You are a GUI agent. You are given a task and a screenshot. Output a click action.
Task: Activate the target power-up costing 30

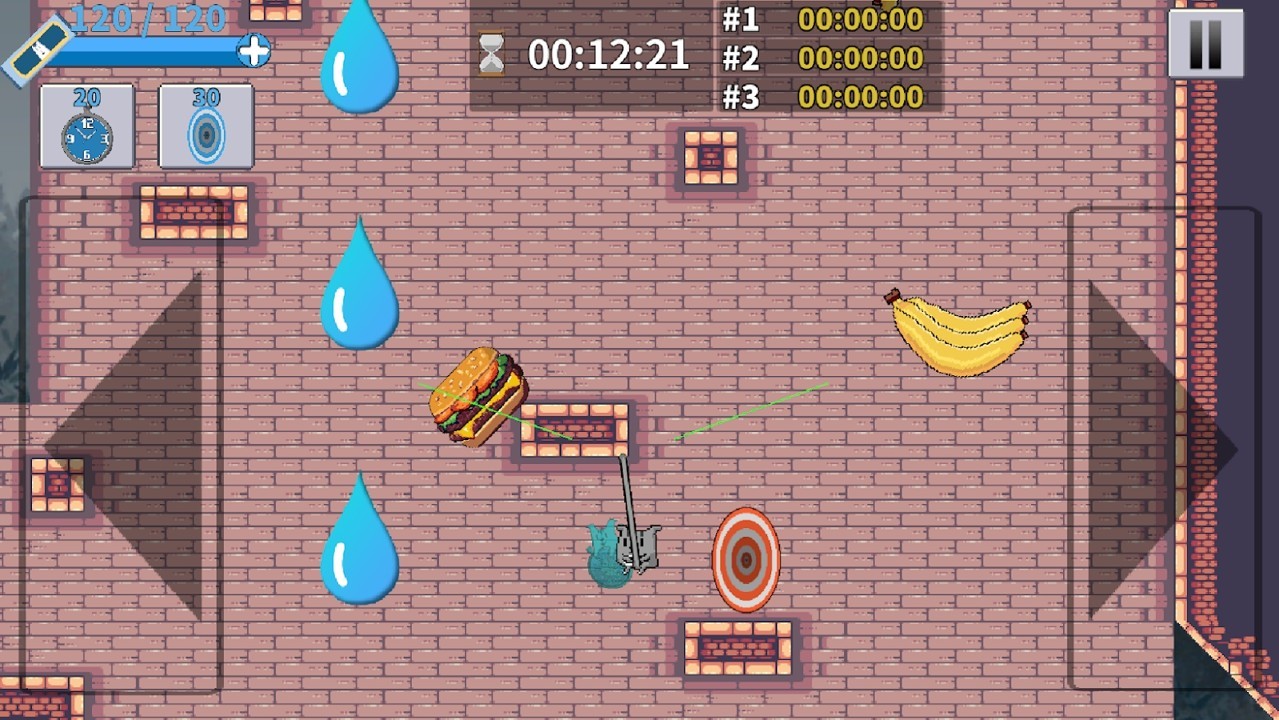coord(206,127)
